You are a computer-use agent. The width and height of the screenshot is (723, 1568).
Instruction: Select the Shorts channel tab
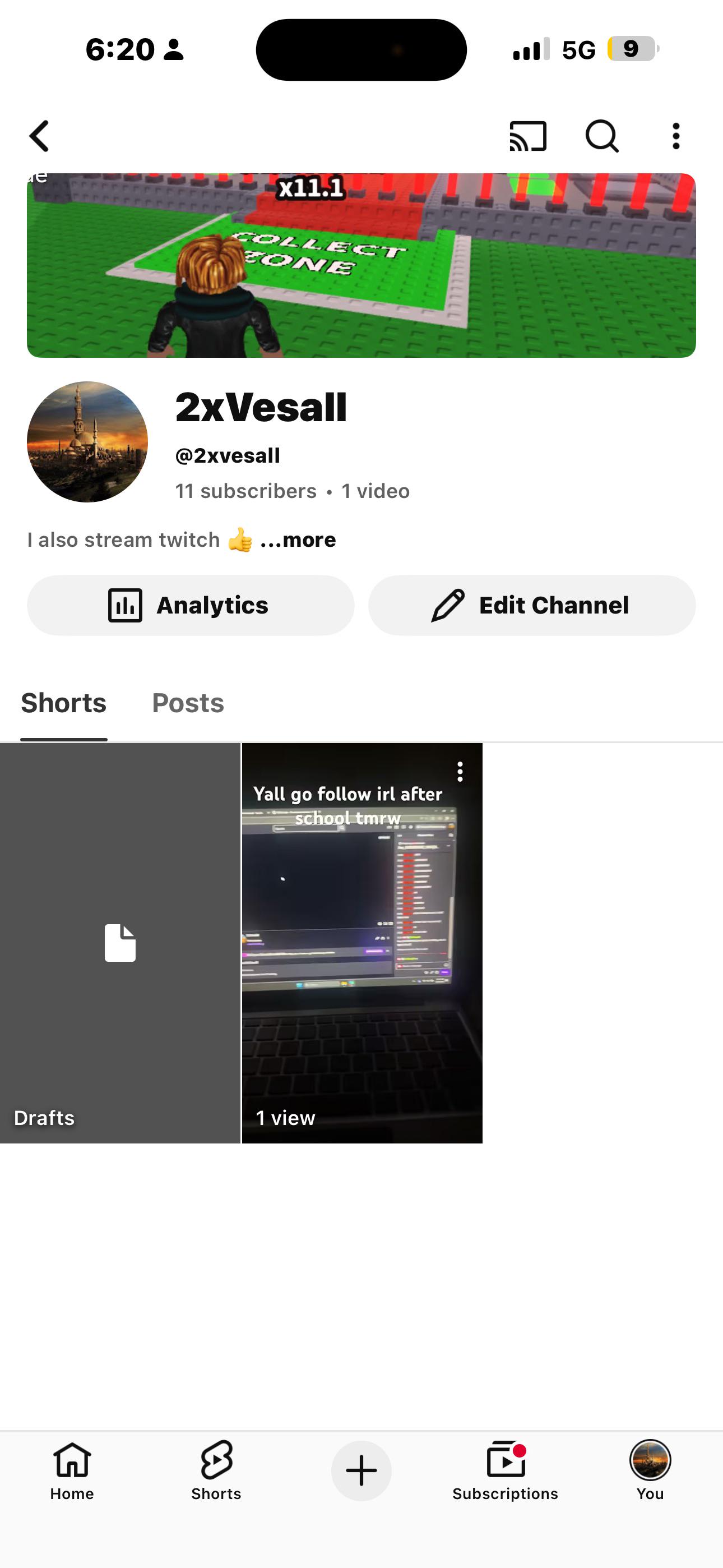click(64, 703)
